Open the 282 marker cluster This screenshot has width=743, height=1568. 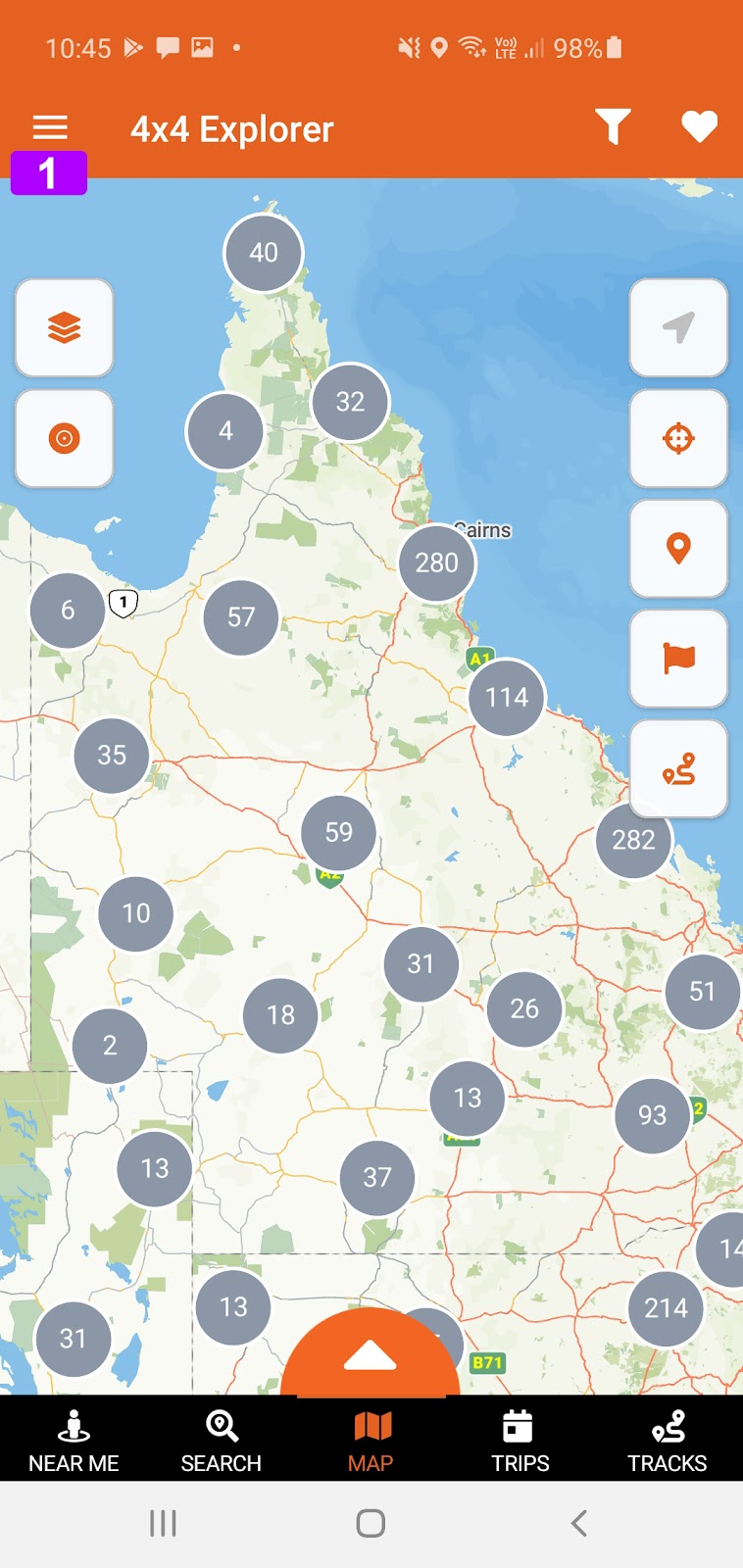(x=633, y=840)
